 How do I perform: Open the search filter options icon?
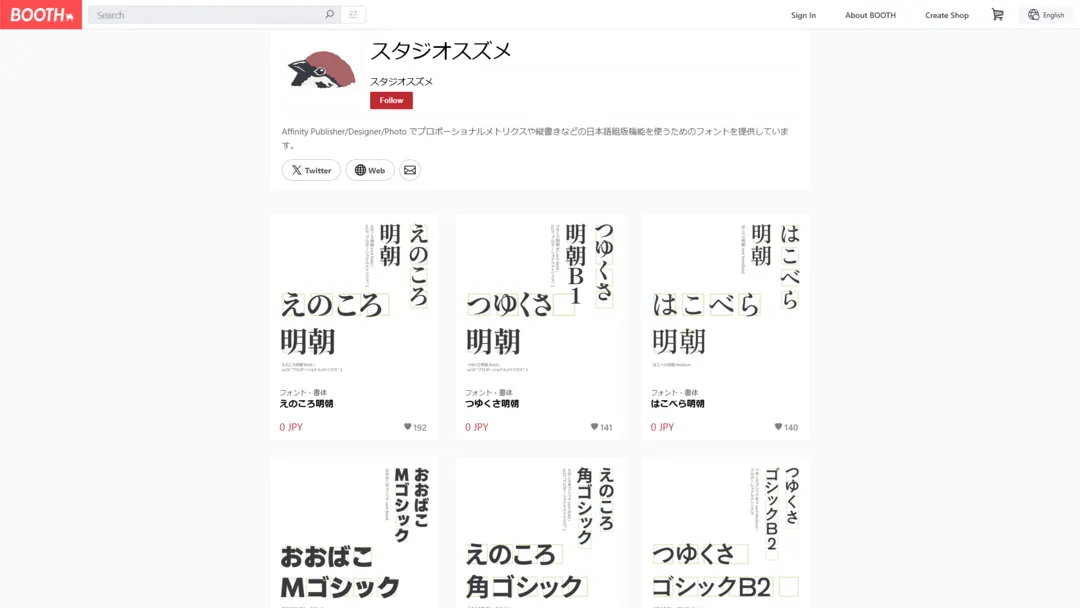click(x=353, y=15)
